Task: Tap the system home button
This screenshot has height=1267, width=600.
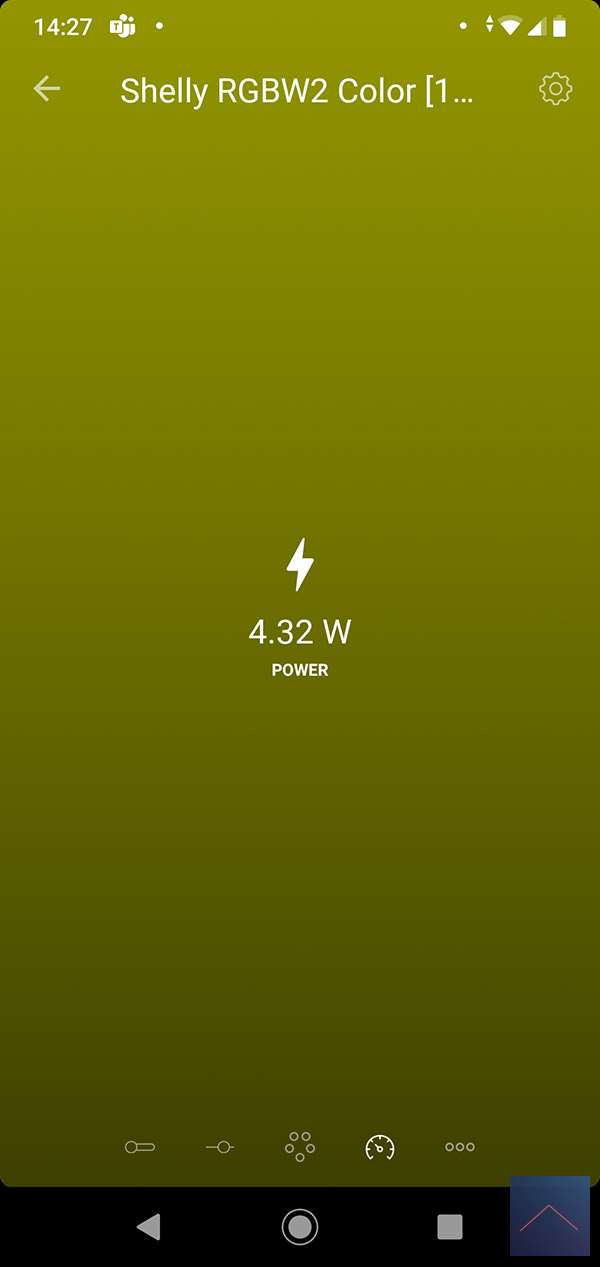Action: (300, 1226)
